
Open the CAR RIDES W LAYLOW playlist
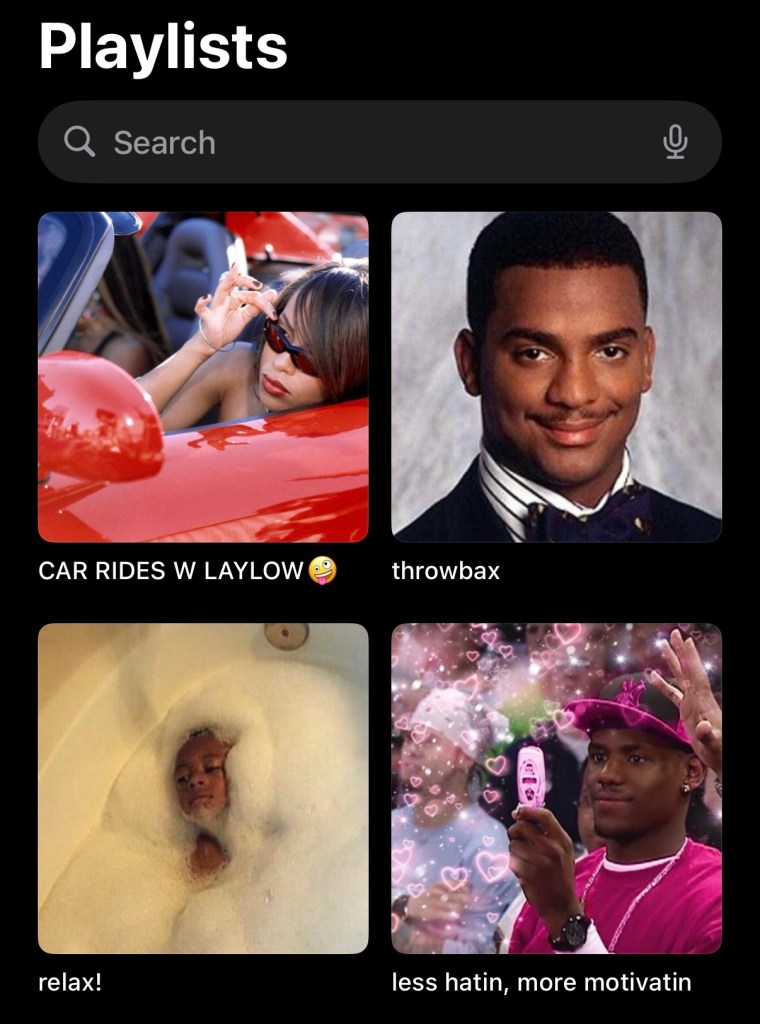[x=203, y=377]
